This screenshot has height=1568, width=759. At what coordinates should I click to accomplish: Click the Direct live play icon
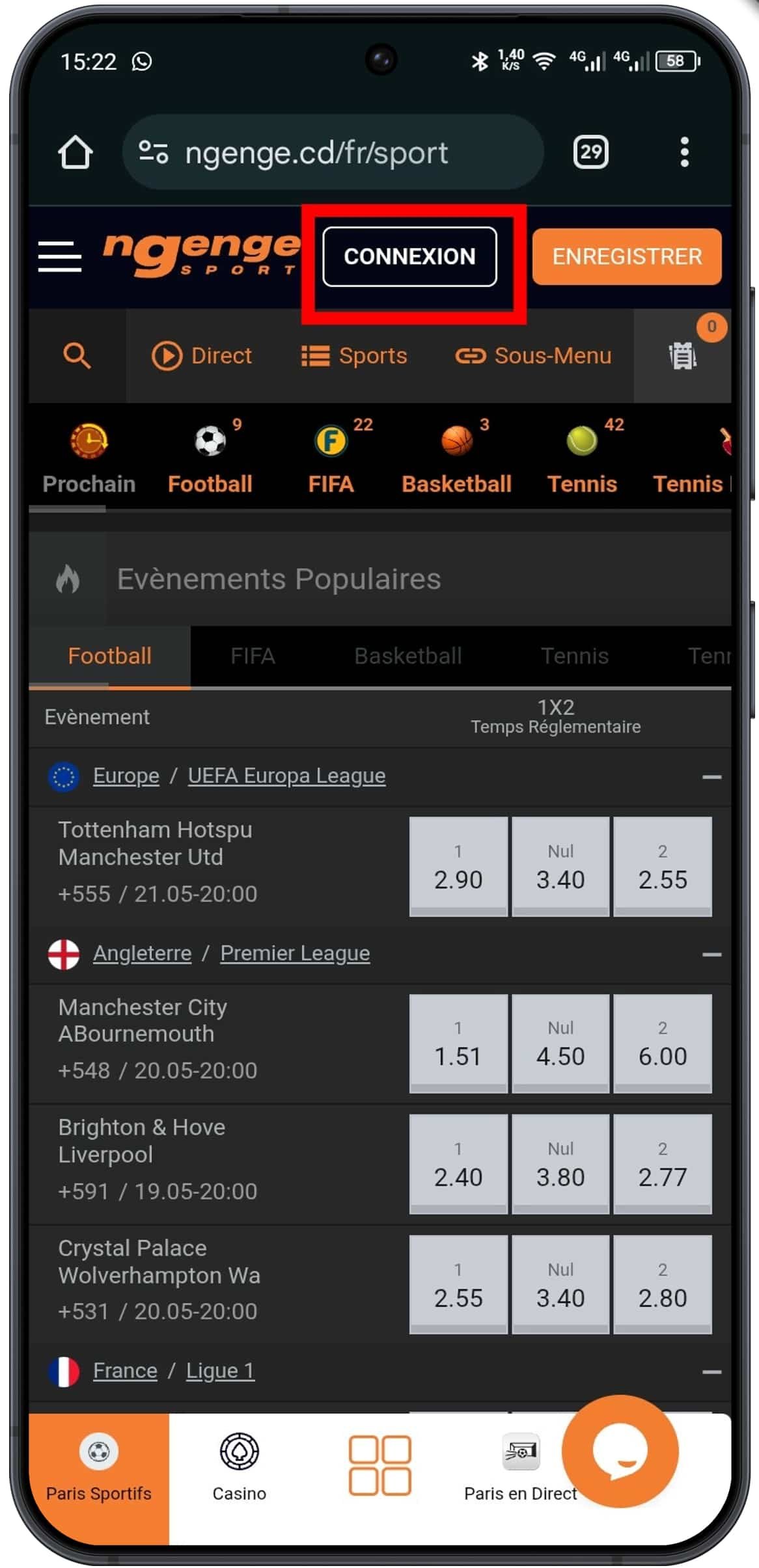pyautogui.click(x=168, y=355)
